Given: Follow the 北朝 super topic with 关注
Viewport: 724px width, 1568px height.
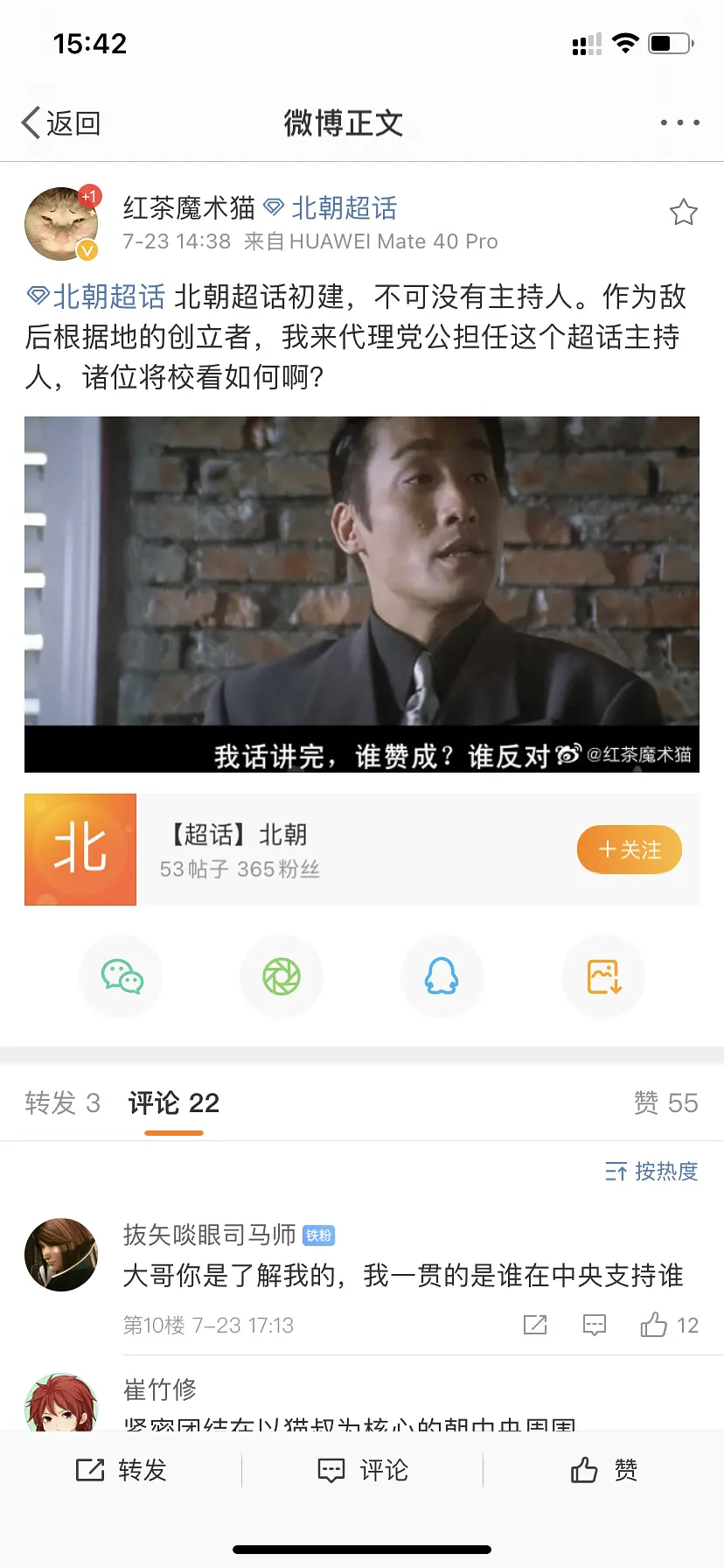Looking at the screenshot, I should (x=629, y=850).
